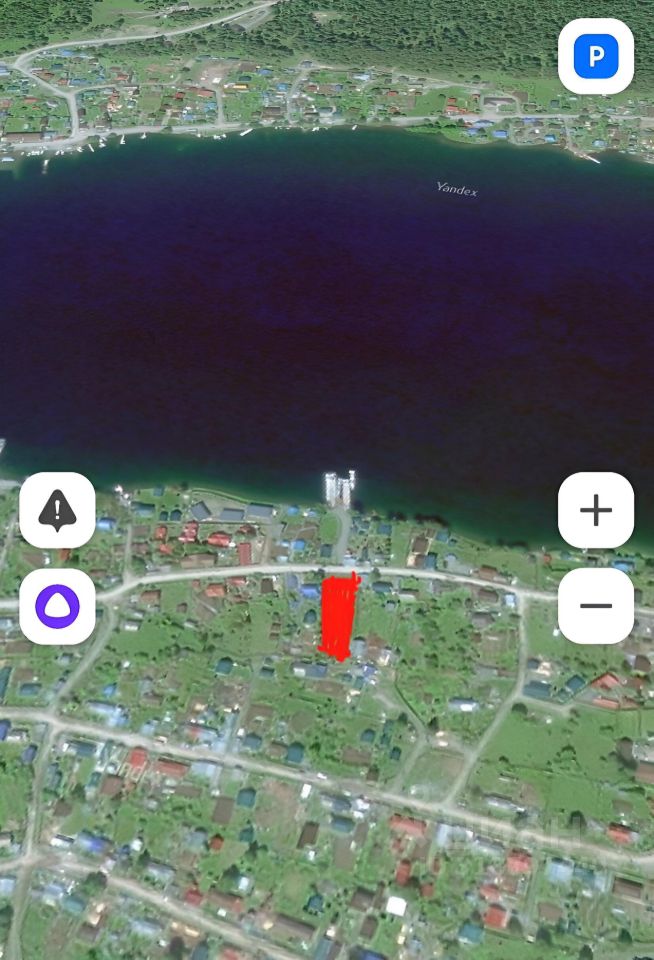
Task: Toggle the parking layer button
Action: (x=595, y=57)
